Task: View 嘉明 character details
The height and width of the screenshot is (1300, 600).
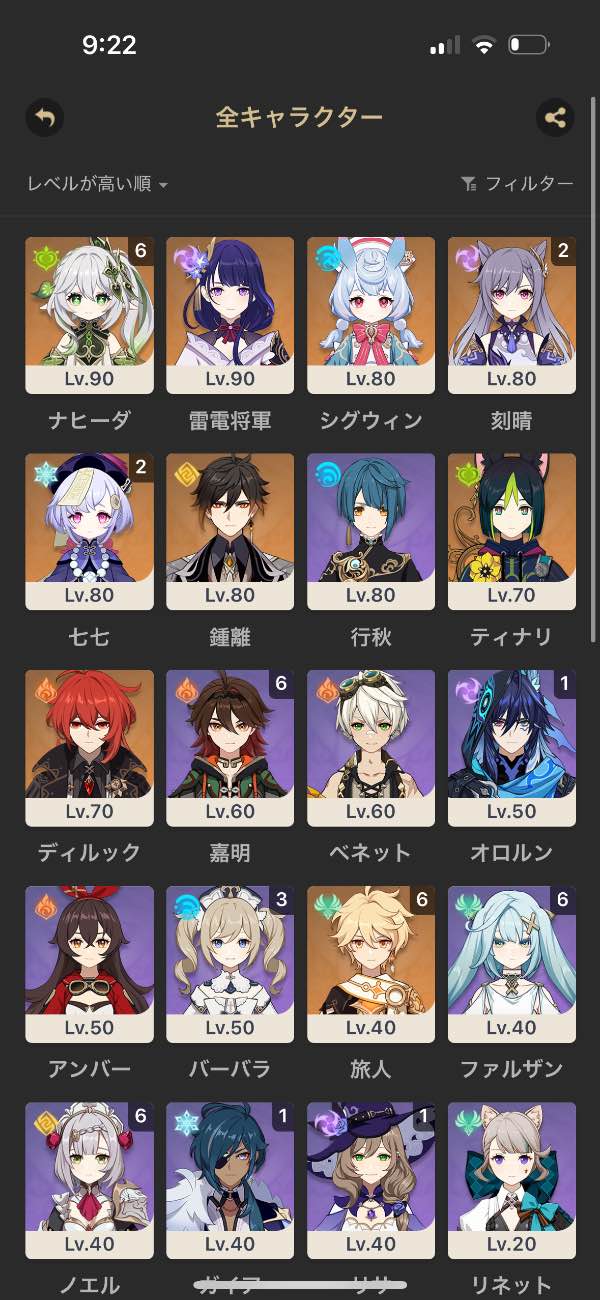Action: 230,748
